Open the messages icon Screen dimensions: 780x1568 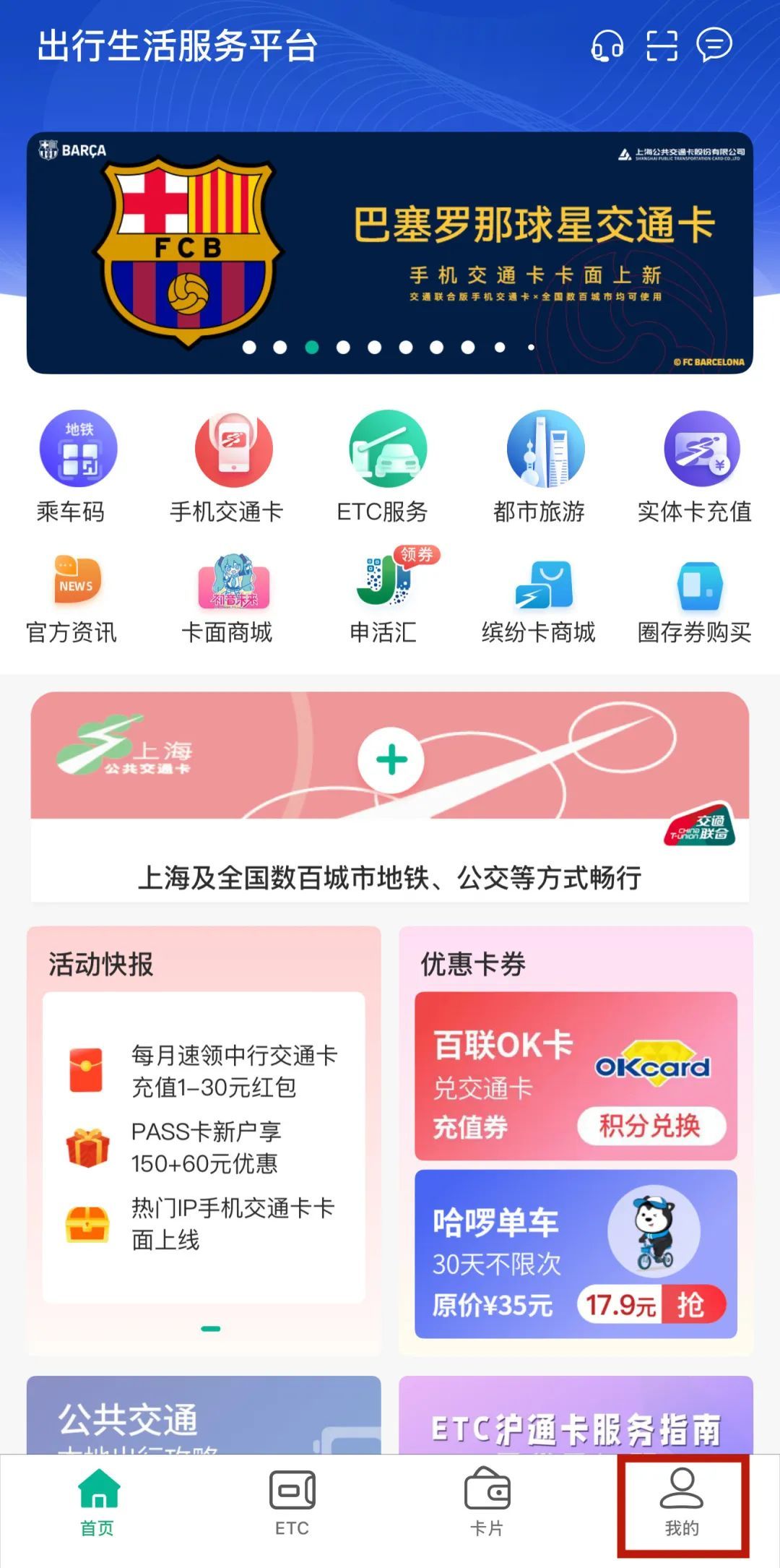pos(714,45)
